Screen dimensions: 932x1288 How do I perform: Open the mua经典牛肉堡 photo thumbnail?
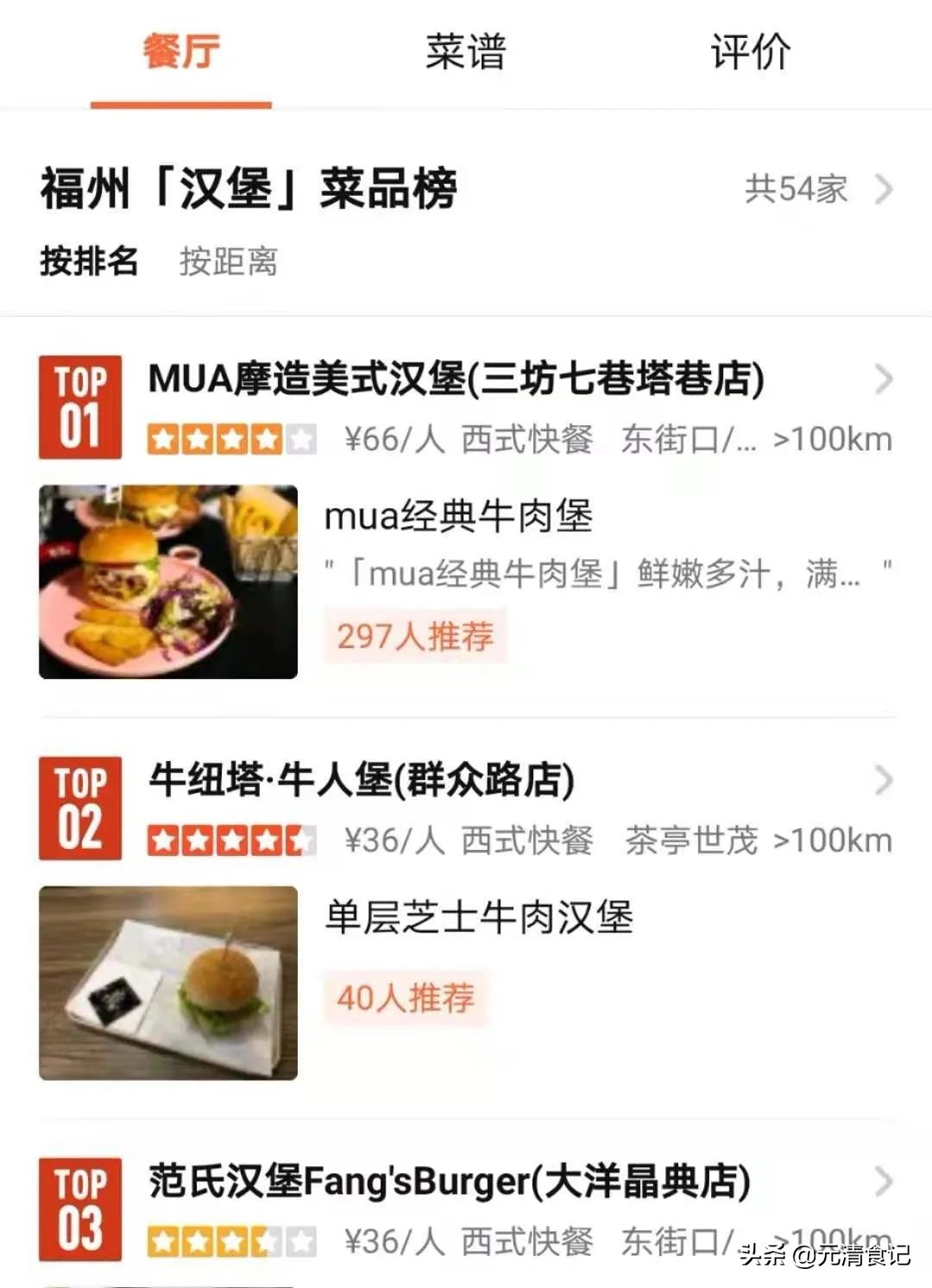(x=167, y=580)
